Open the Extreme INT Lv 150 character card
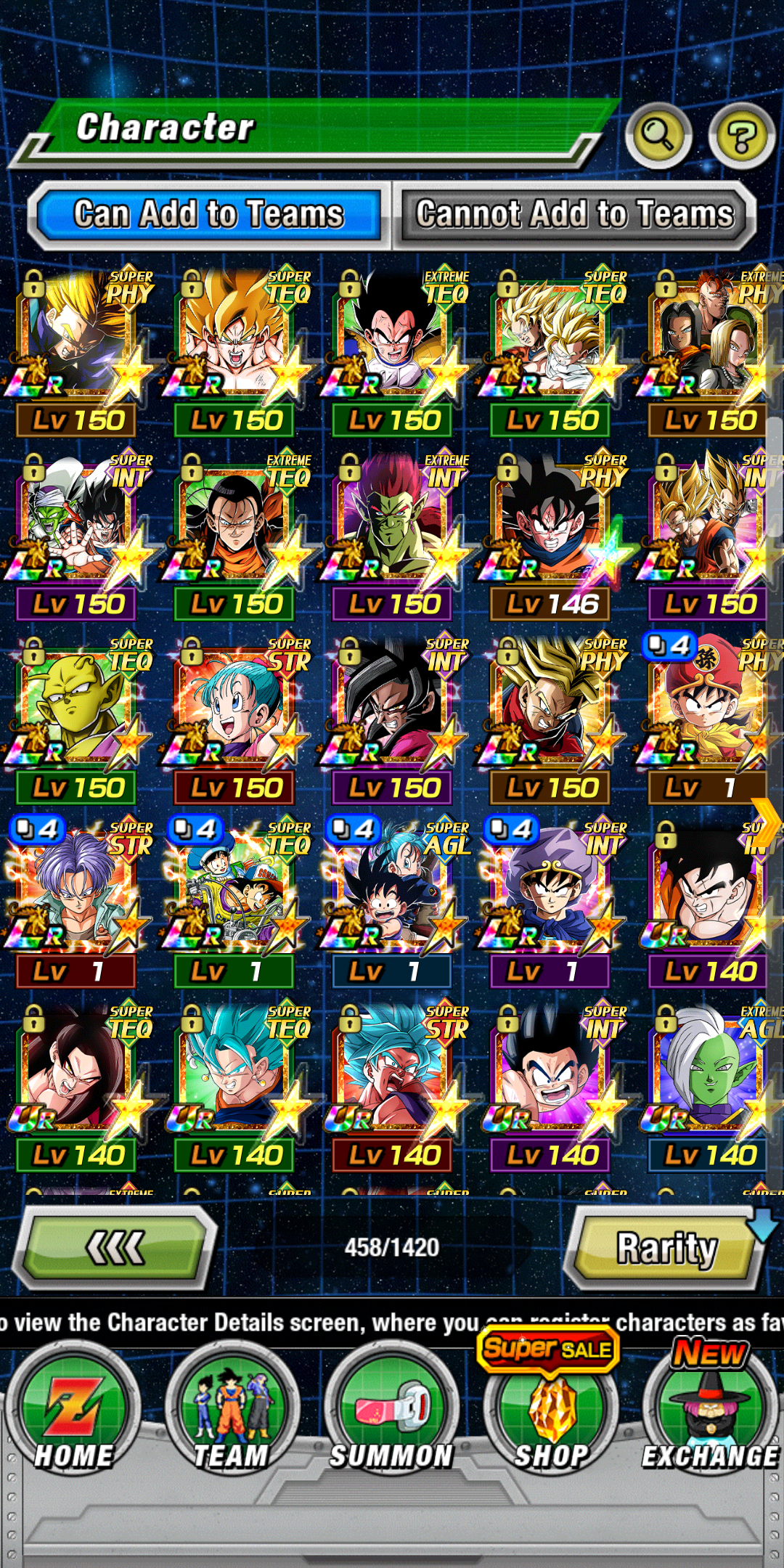Screen dimensions: 784x1568 393,534
